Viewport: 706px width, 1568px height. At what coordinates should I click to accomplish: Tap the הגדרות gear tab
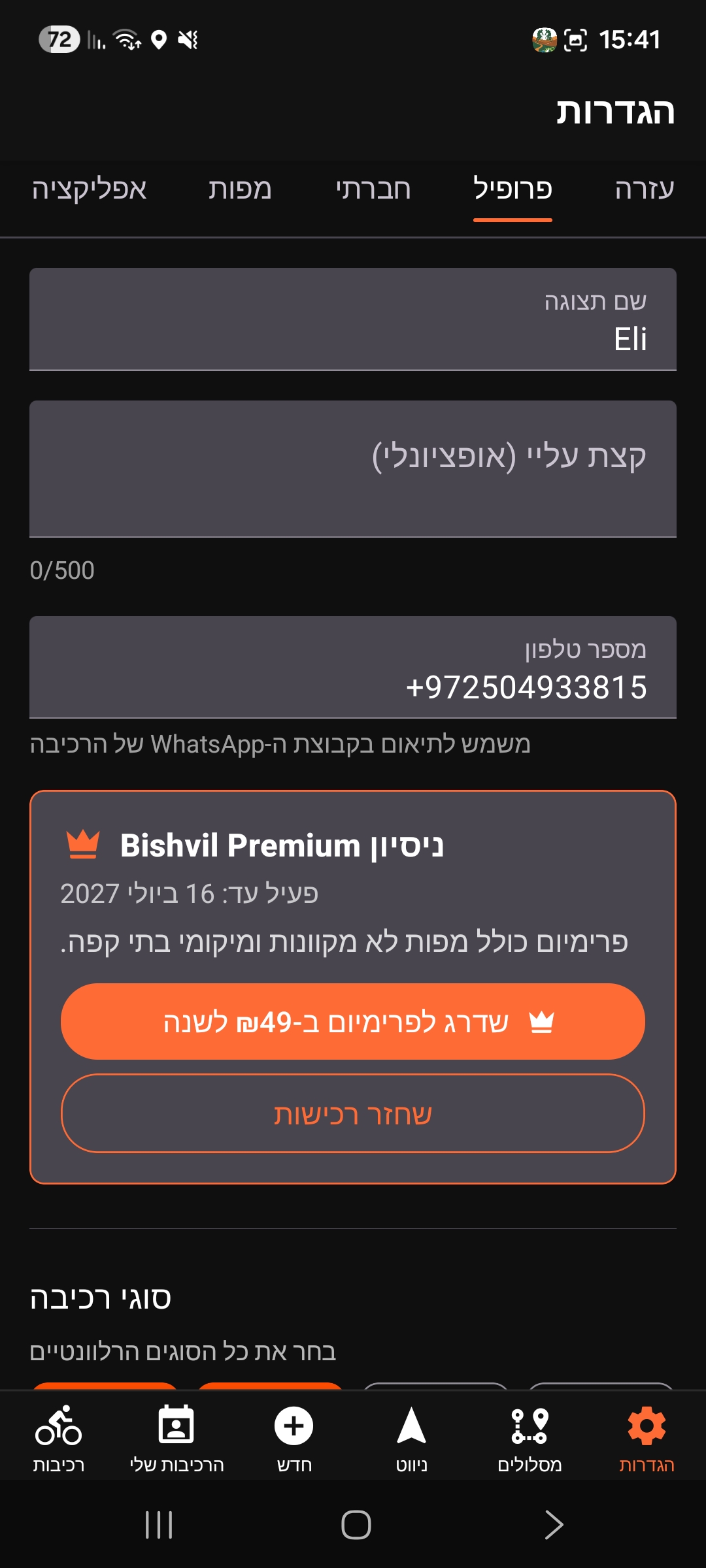(x=647, y=1439)
